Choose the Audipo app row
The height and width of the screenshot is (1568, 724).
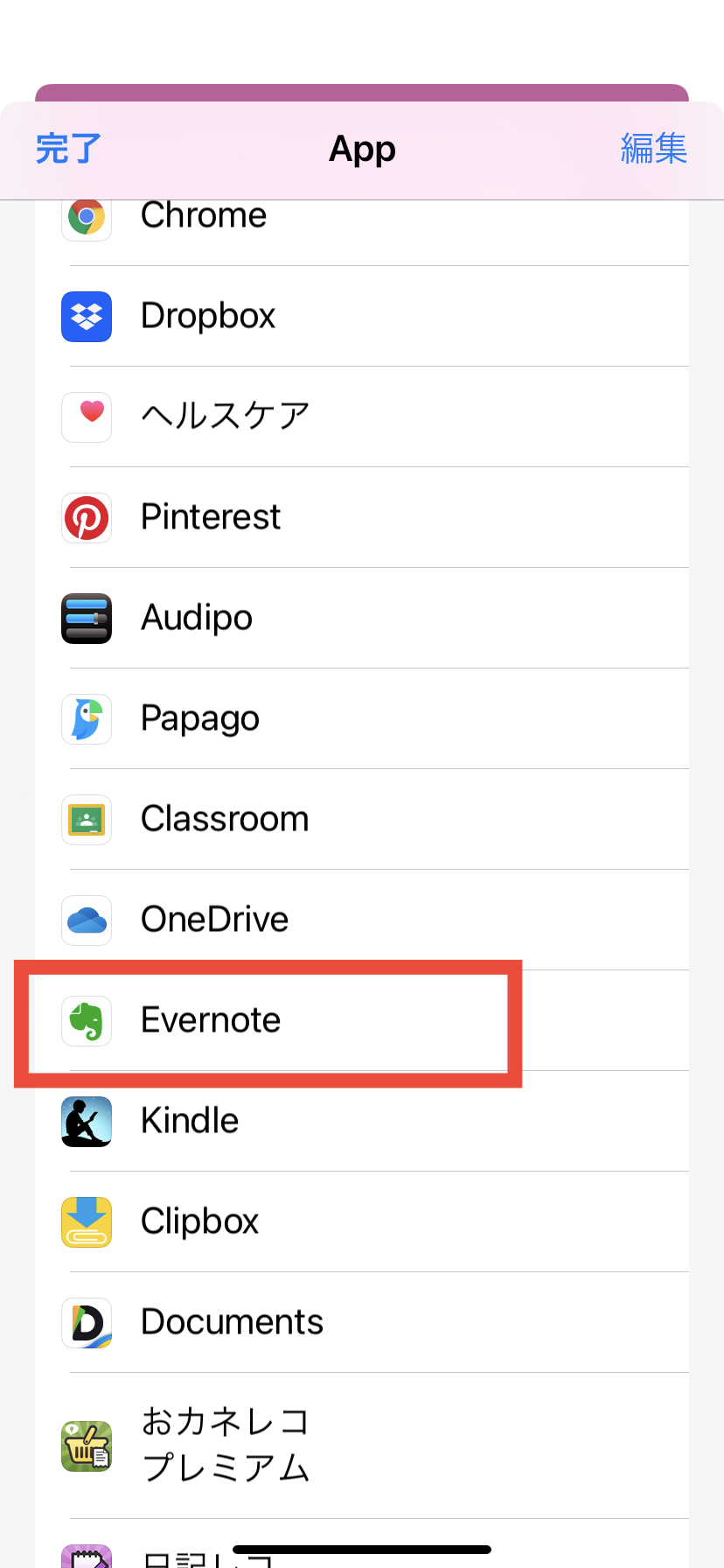[x=197, y=618]
